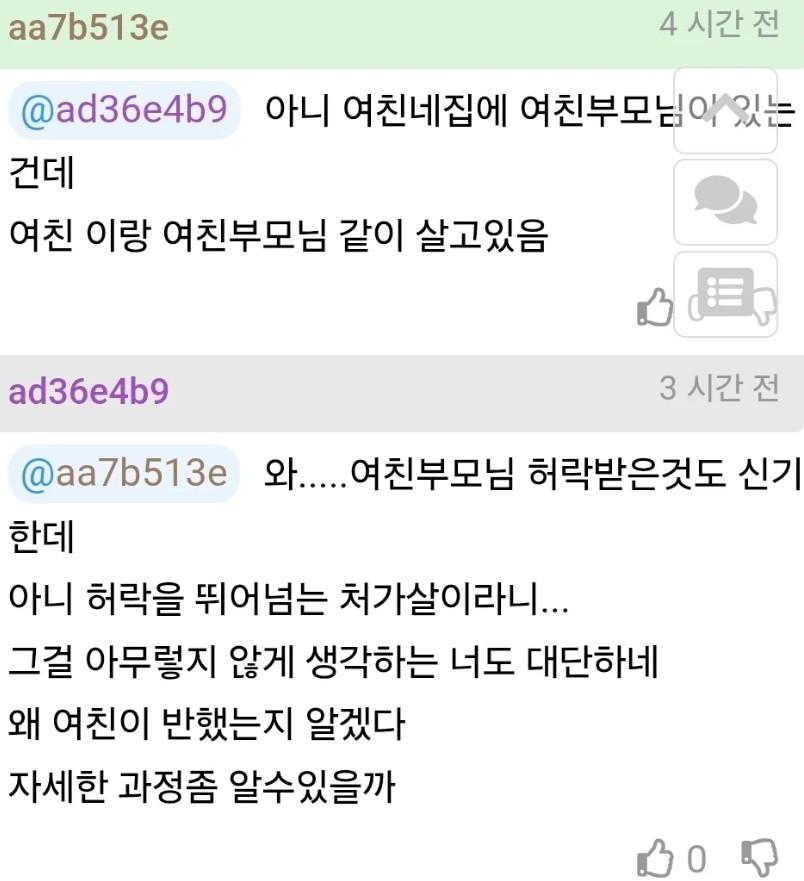The image size is (804, 881).
Task: Tap the scroll-to-top arrow button
Action: [725, 110]
